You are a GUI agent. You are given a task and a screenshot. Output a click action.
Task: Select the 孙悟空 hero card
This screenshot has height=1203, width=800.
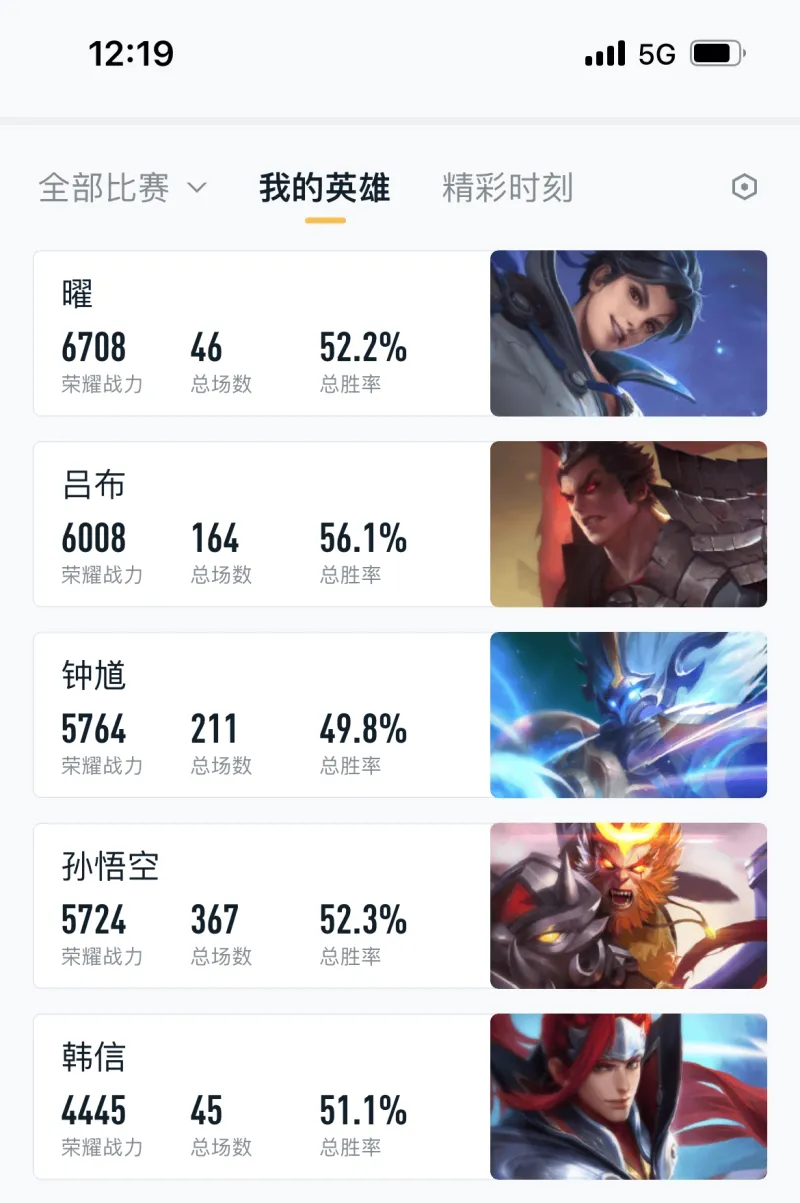[400, 906]
